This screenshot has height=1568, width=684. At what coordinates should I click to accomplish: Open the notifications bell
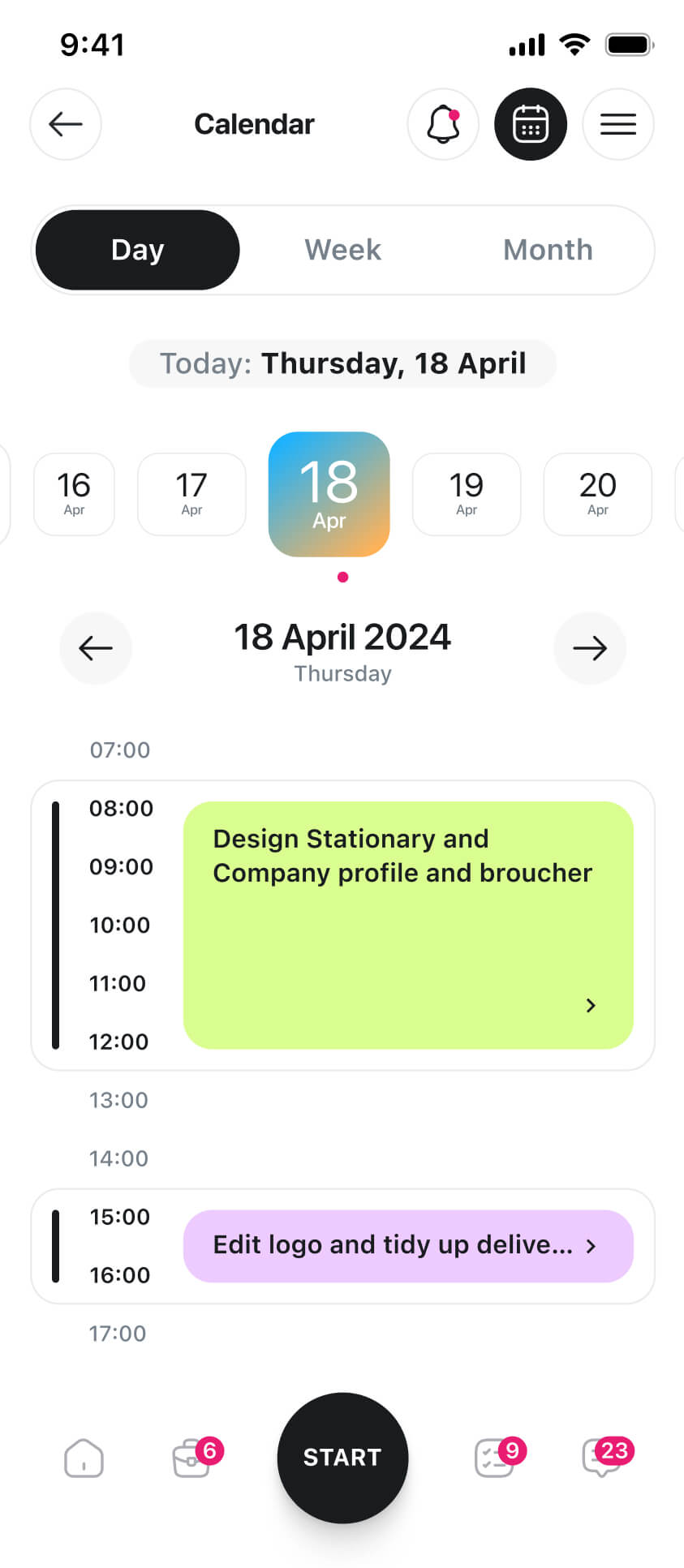coord(443,124)
